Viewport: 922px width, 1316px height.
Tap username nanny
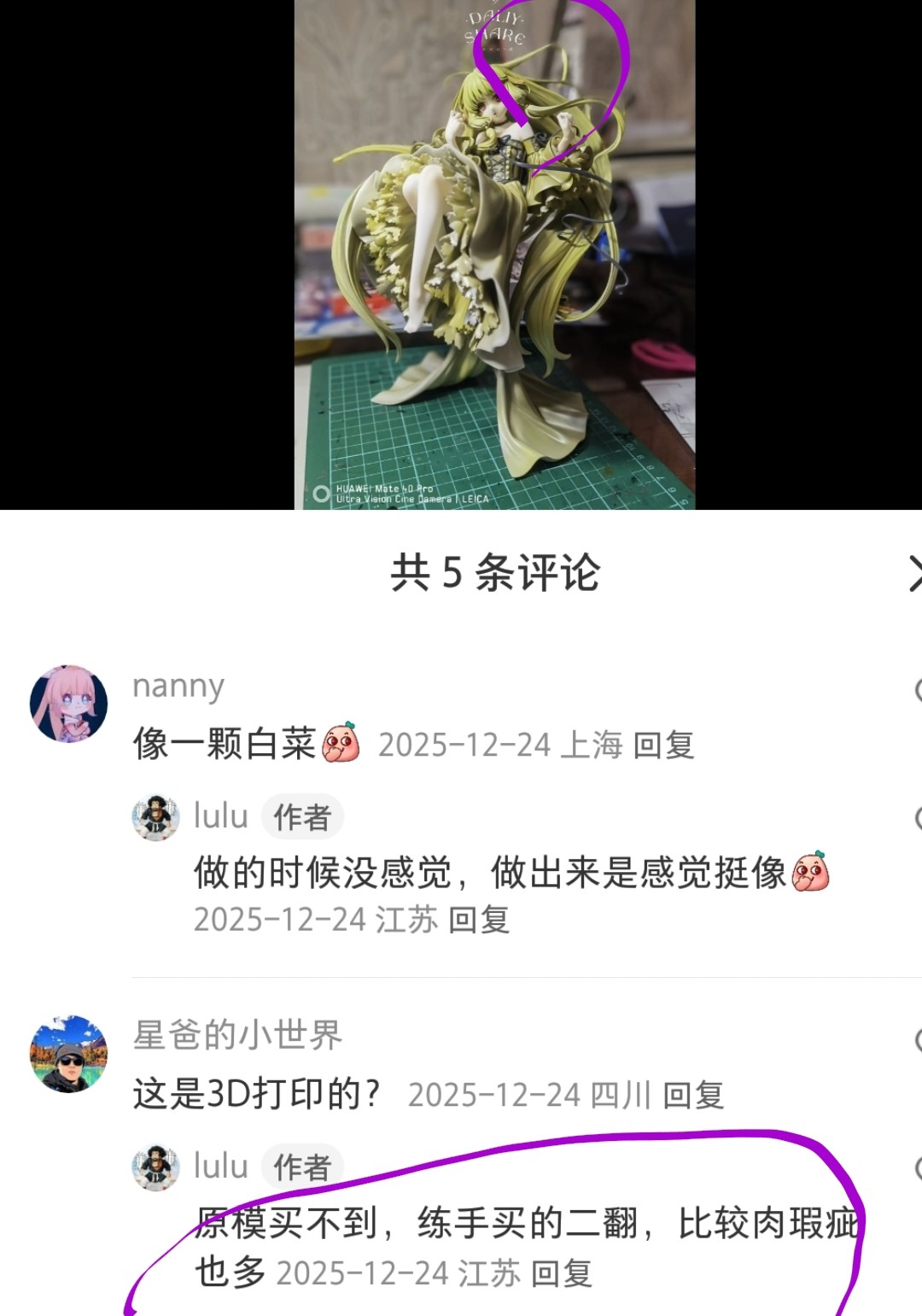tap(178, 686)
